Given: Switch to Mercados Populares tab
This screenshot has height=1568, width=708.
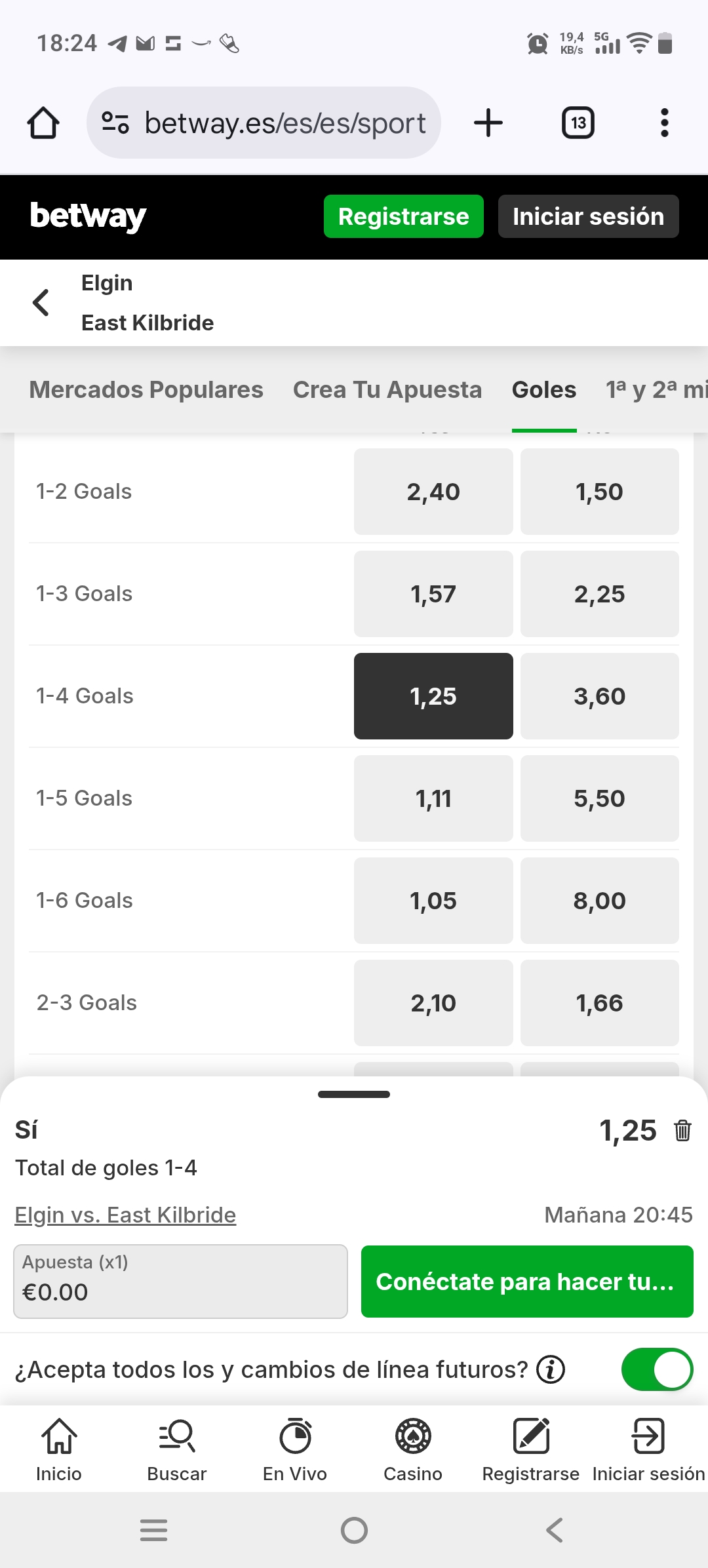Looking at the screenshot, I should (146, 389).
